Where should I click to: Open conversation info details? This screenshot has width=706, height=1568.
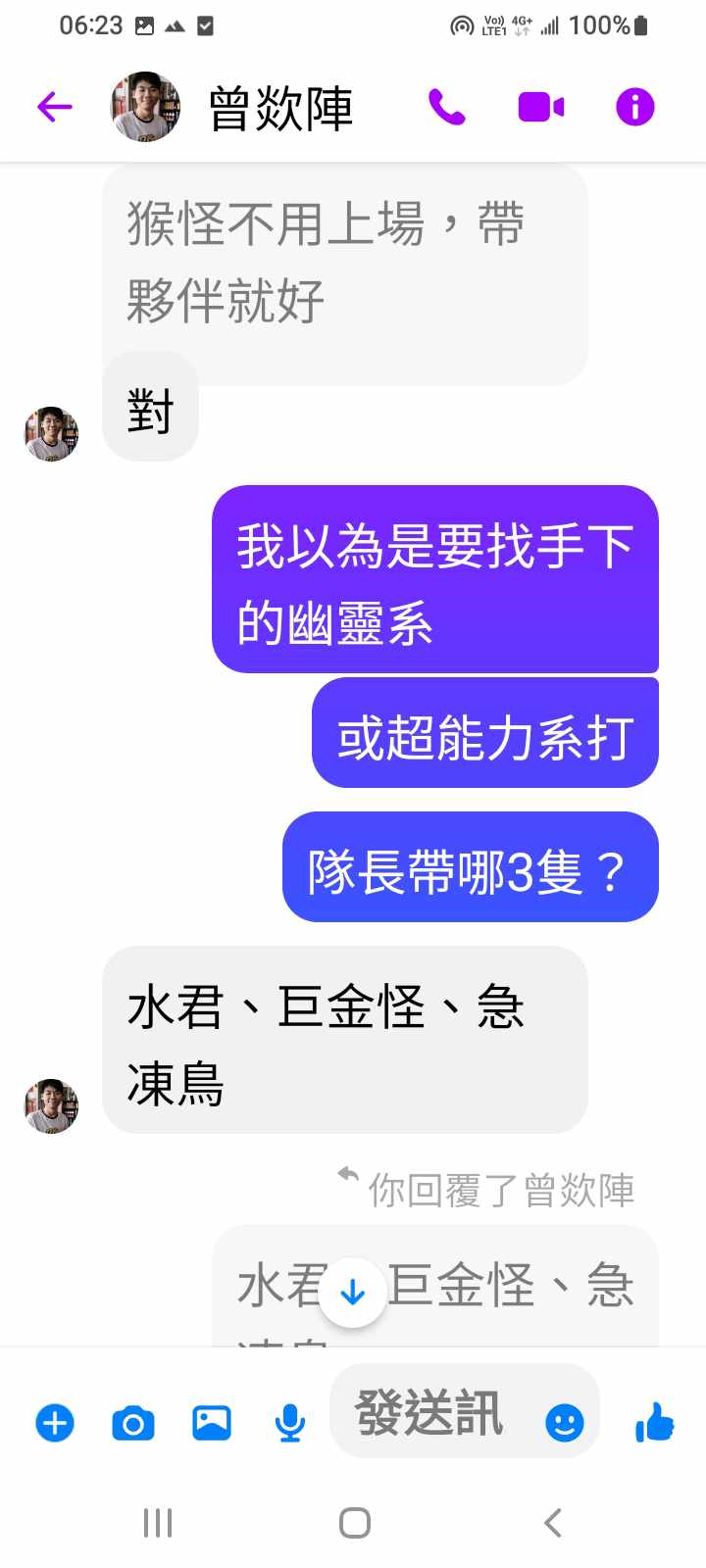tap(634, 107)
